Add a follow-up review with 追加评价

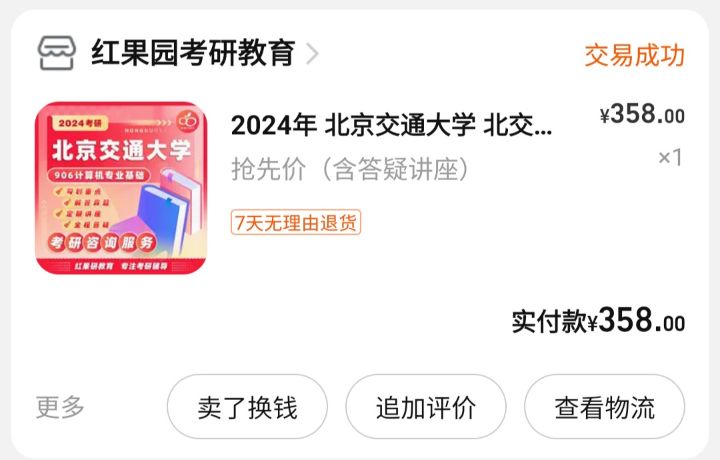(x=426, y=407)
